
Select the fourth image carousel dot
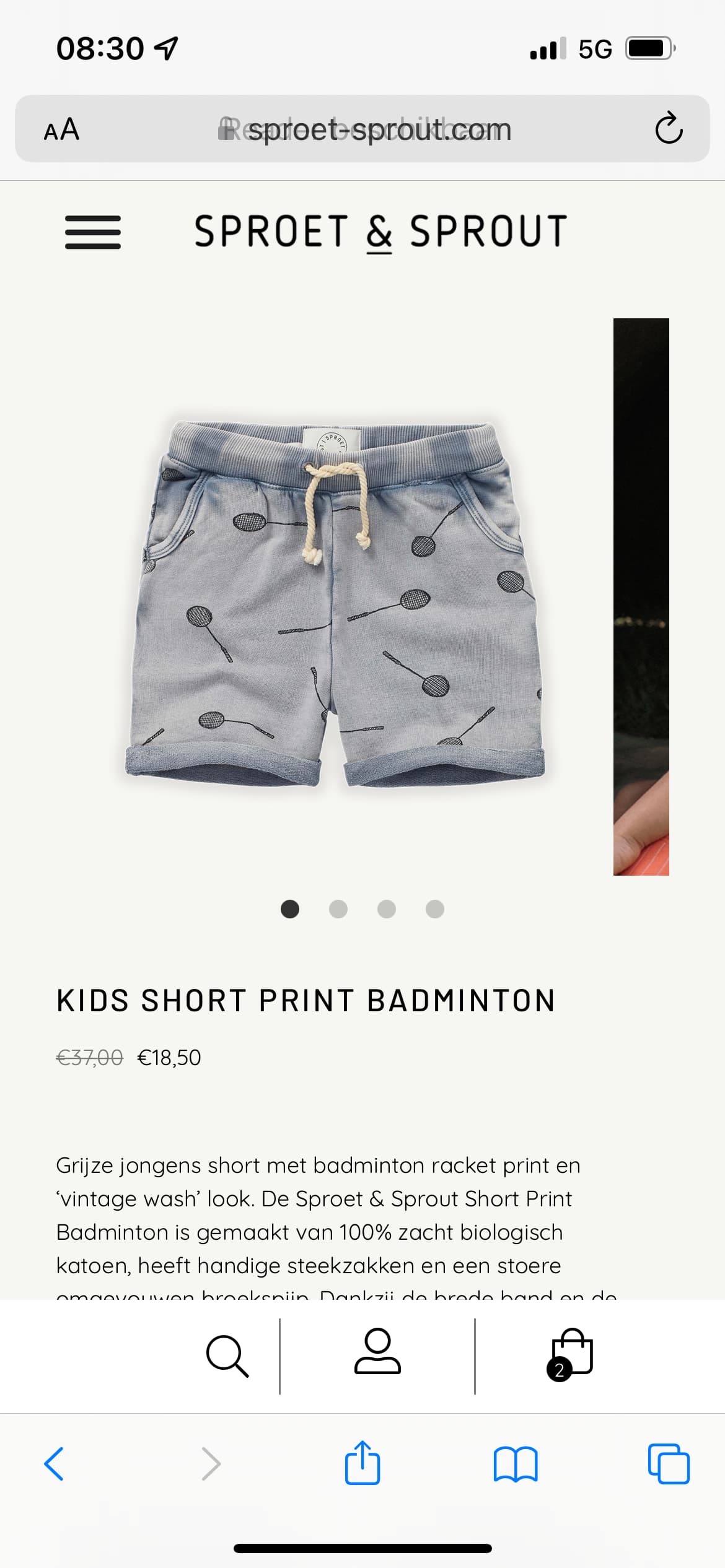point(435,909)
